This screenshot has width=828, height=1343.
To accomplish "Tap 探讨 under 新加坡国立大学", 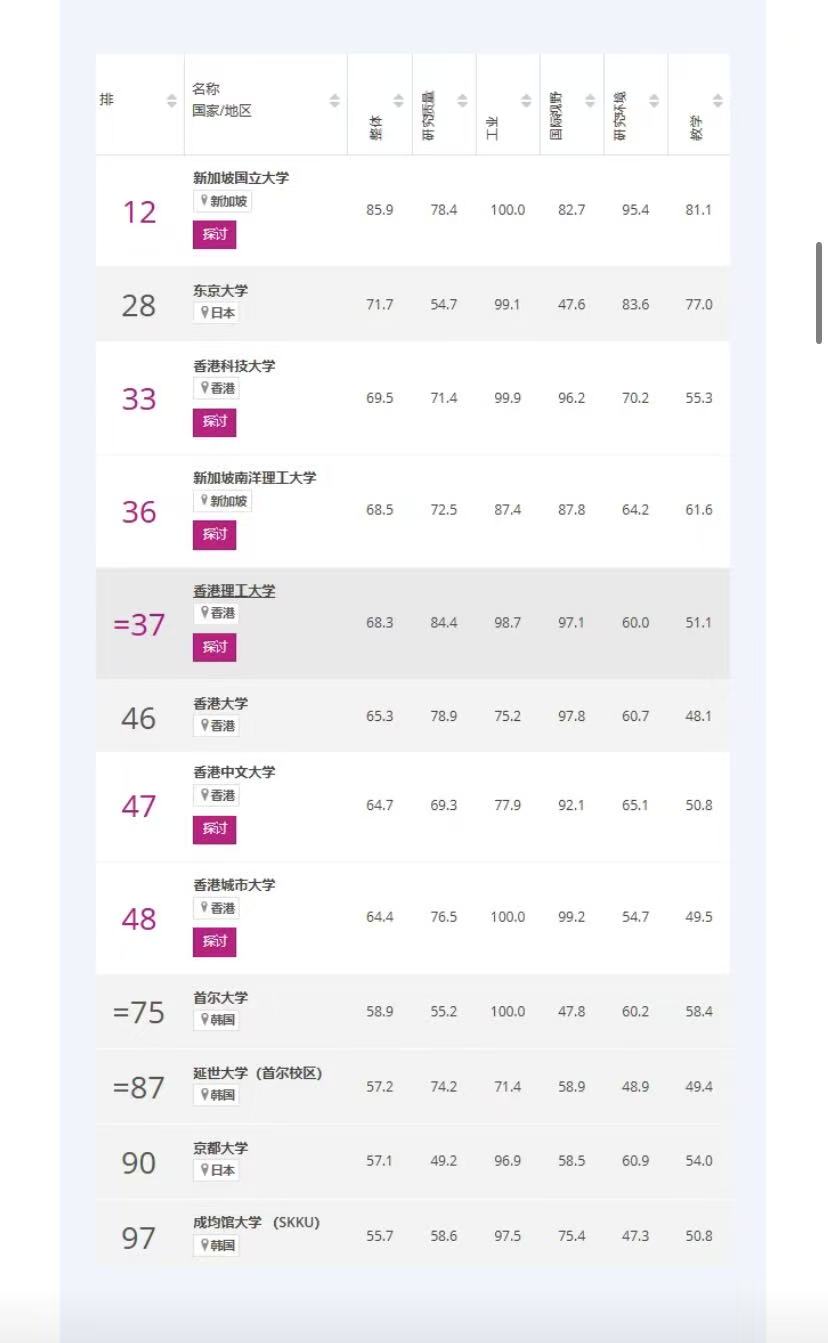I will tap(215, 235).
